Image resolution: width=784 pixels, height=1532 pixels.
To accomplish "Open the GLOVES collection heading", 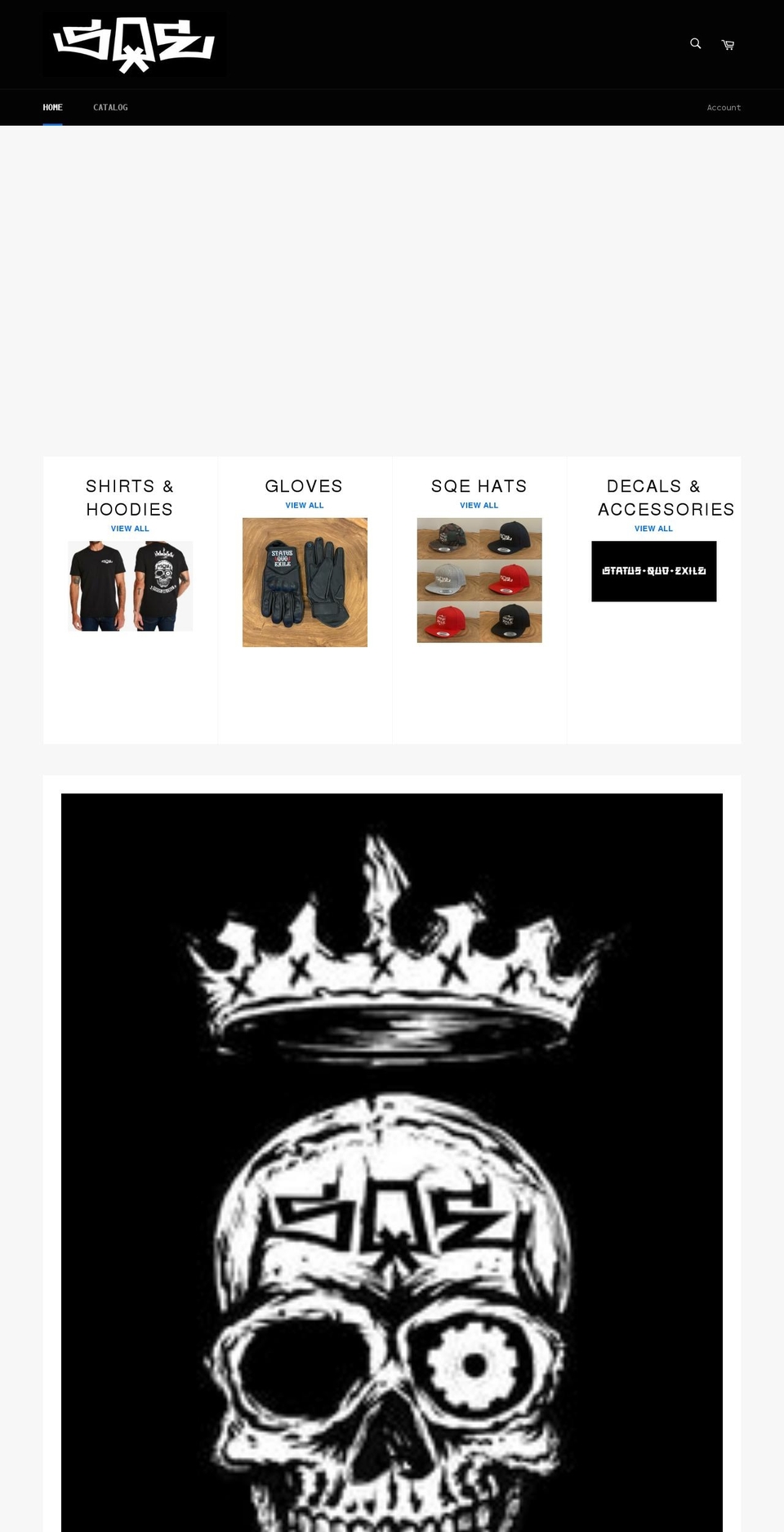I will tap(304, 486).
